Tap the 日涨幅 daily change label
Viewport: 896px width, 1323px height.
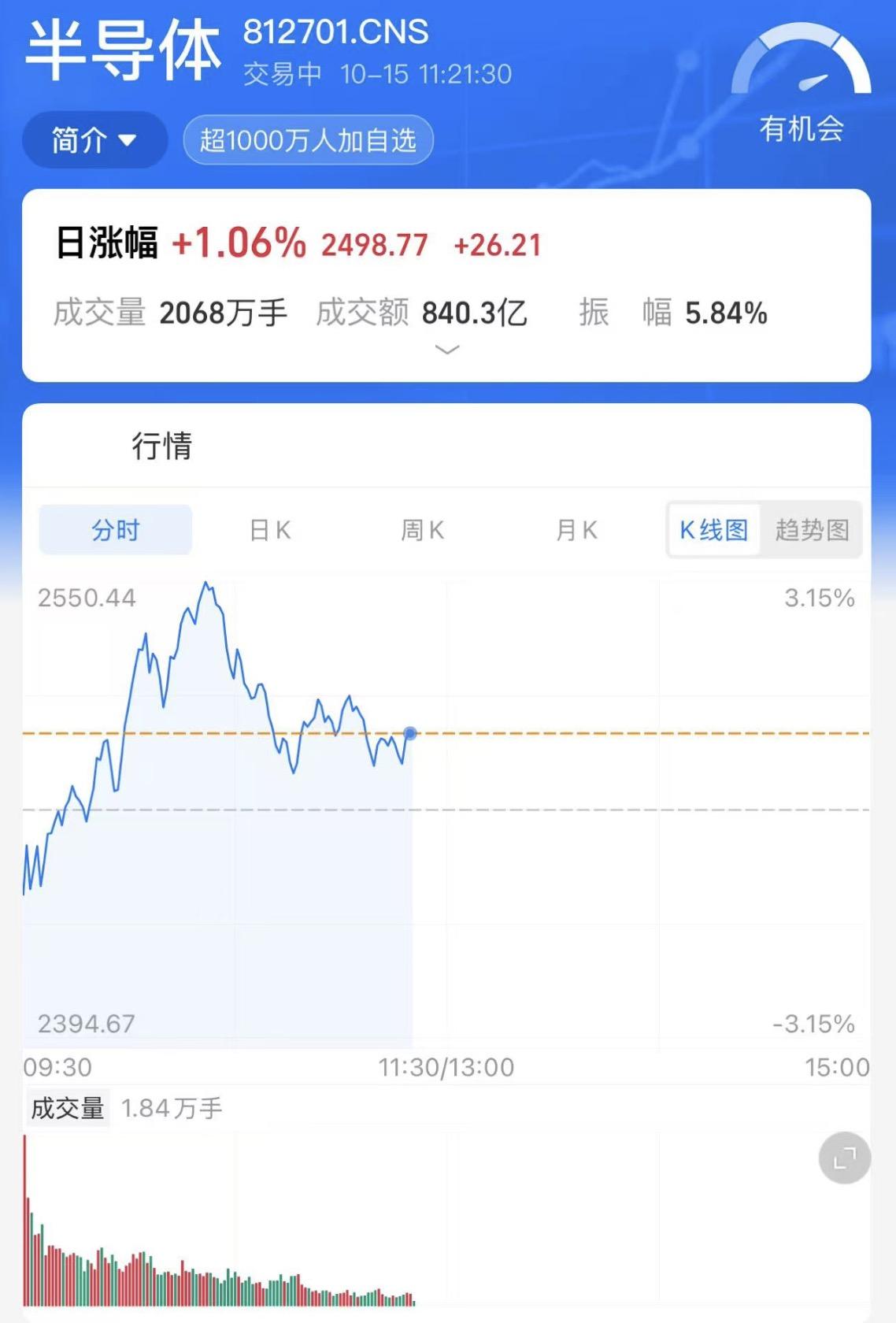click(106, 245)
